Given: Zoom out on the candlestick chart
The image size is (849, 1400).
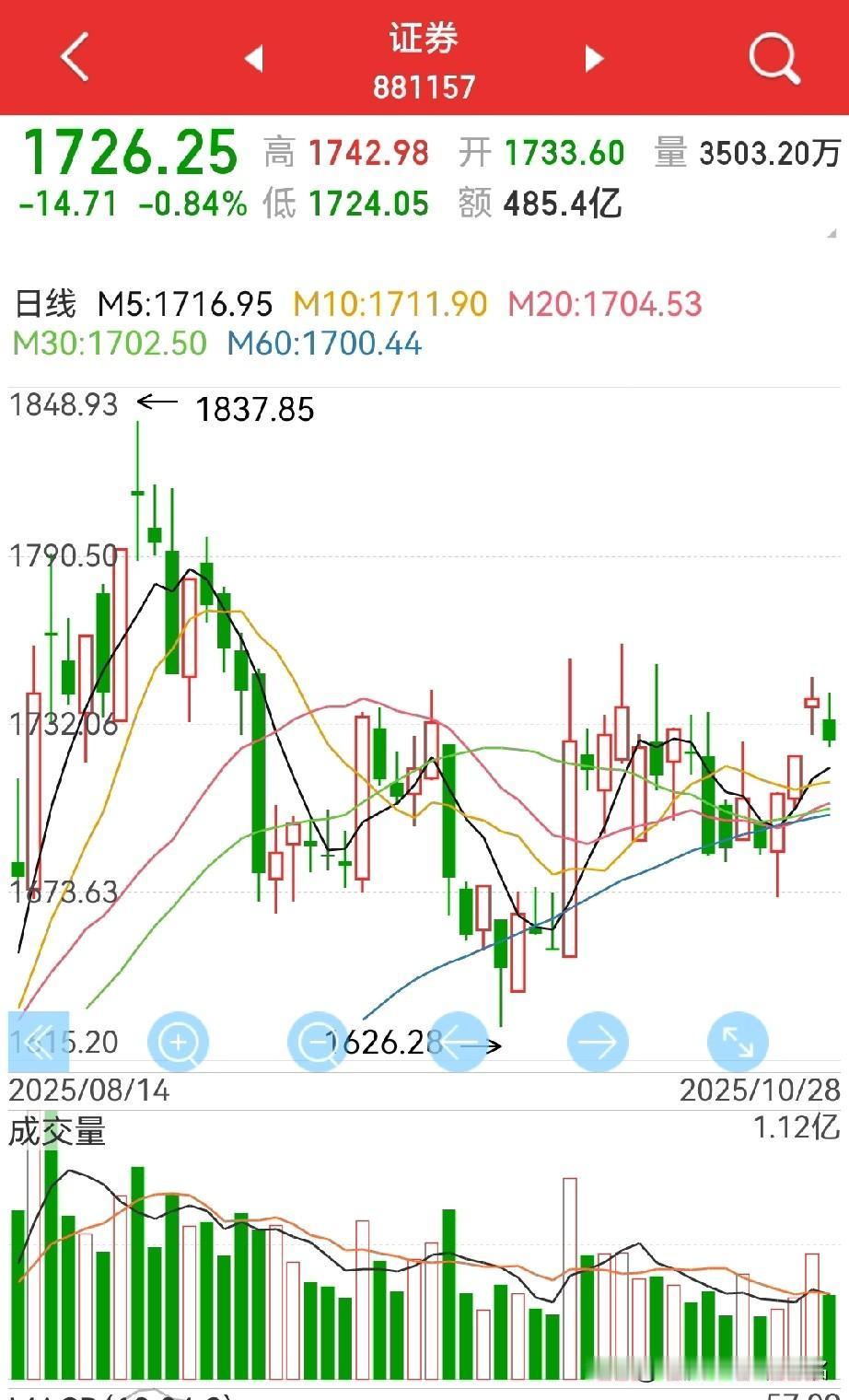Looking at the screenshot, I should [x=318, y=1042].
